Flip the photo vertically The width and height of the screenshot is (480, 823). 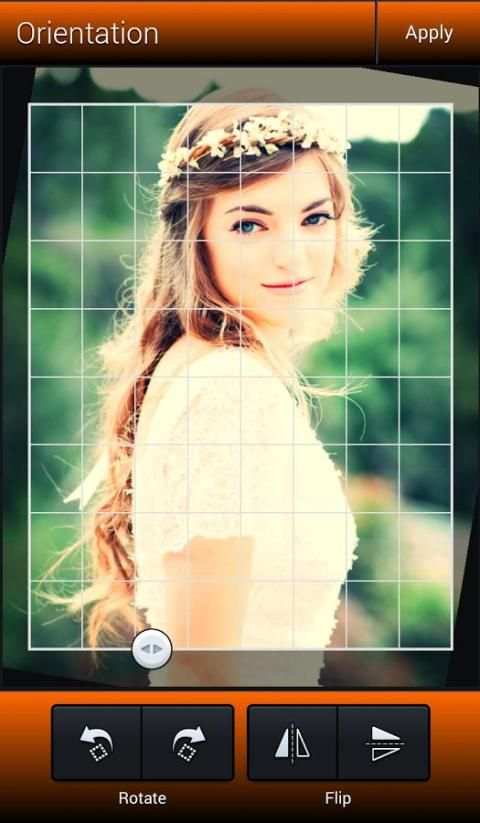pyautogui.click(x=384, y=743)
